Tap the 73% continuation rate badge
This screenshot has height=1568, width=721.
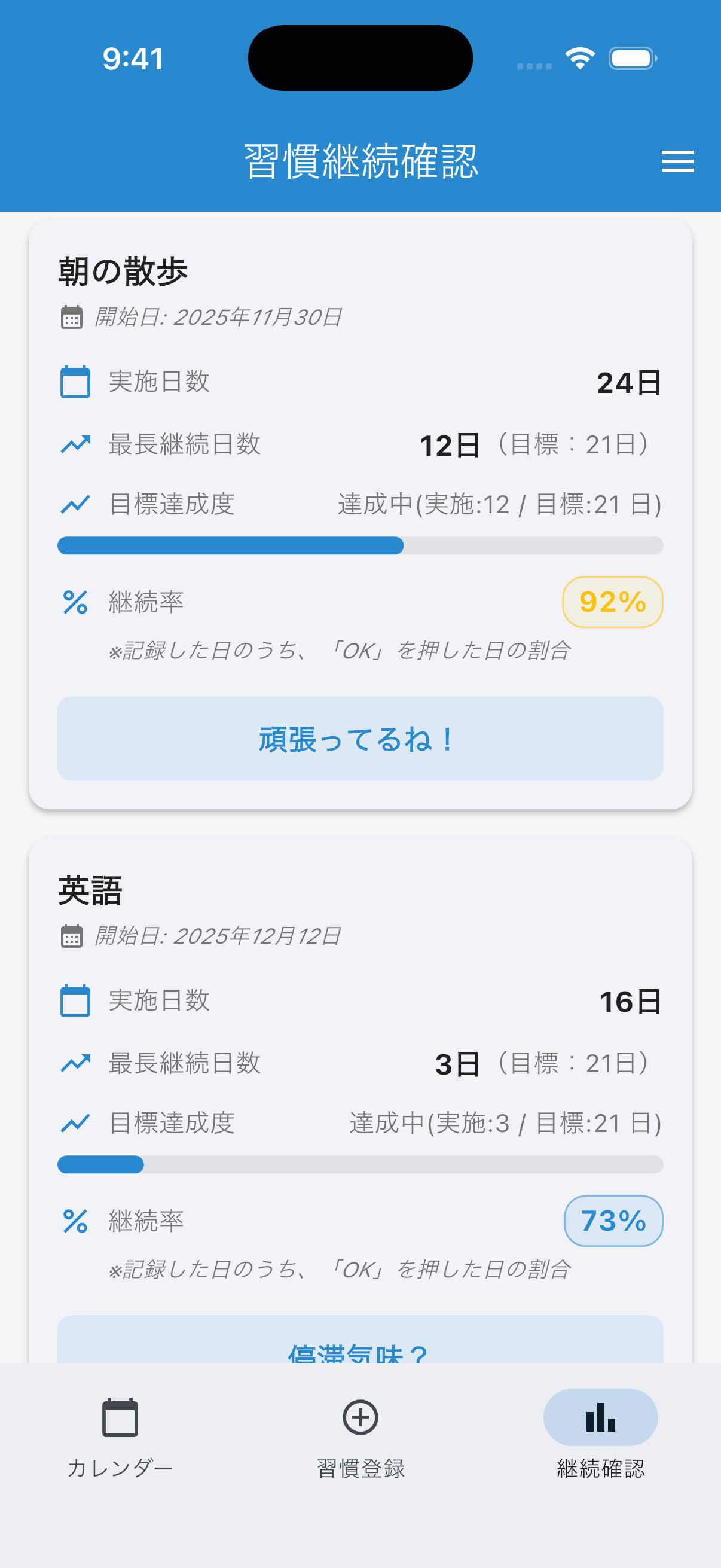(x=613, y=1221)
